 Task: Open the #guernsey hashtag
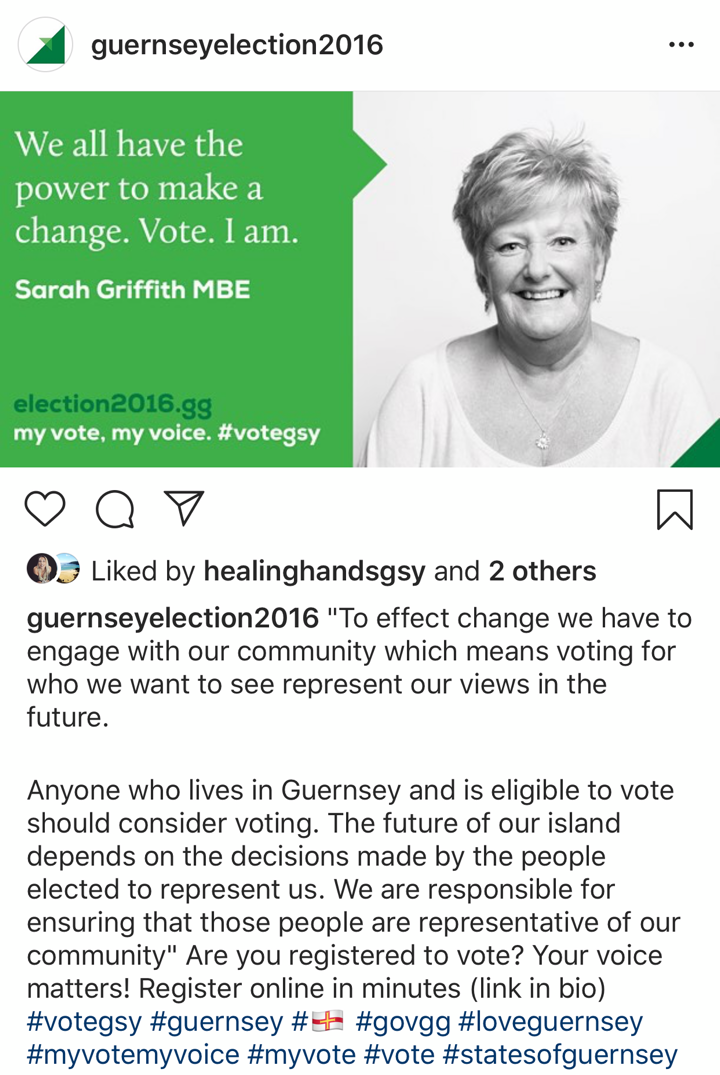pos(216,1022)
